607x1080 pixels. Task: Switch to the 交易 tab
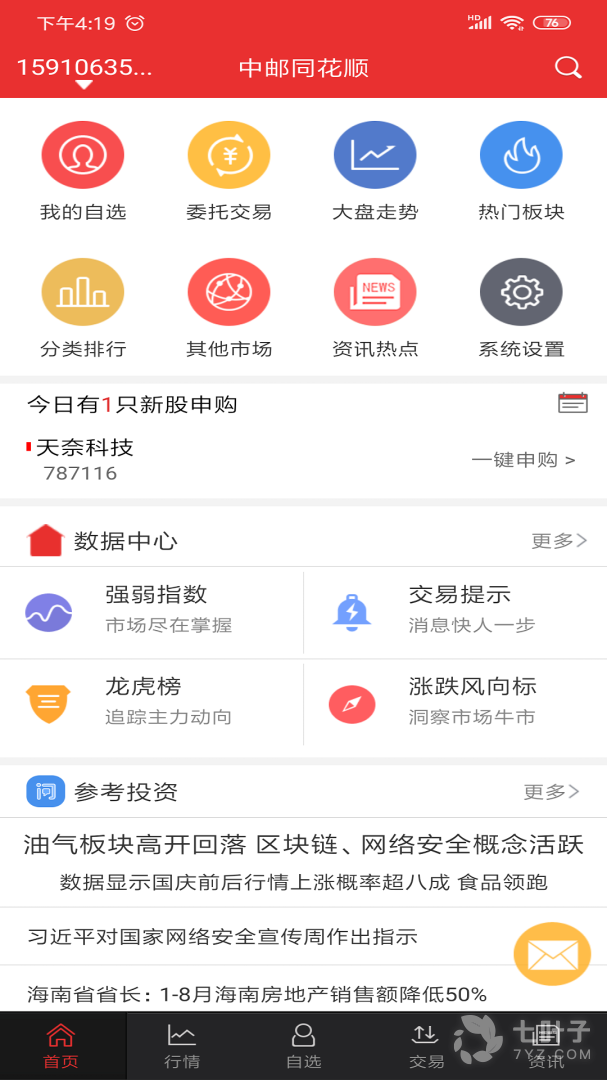point(426,1046)
